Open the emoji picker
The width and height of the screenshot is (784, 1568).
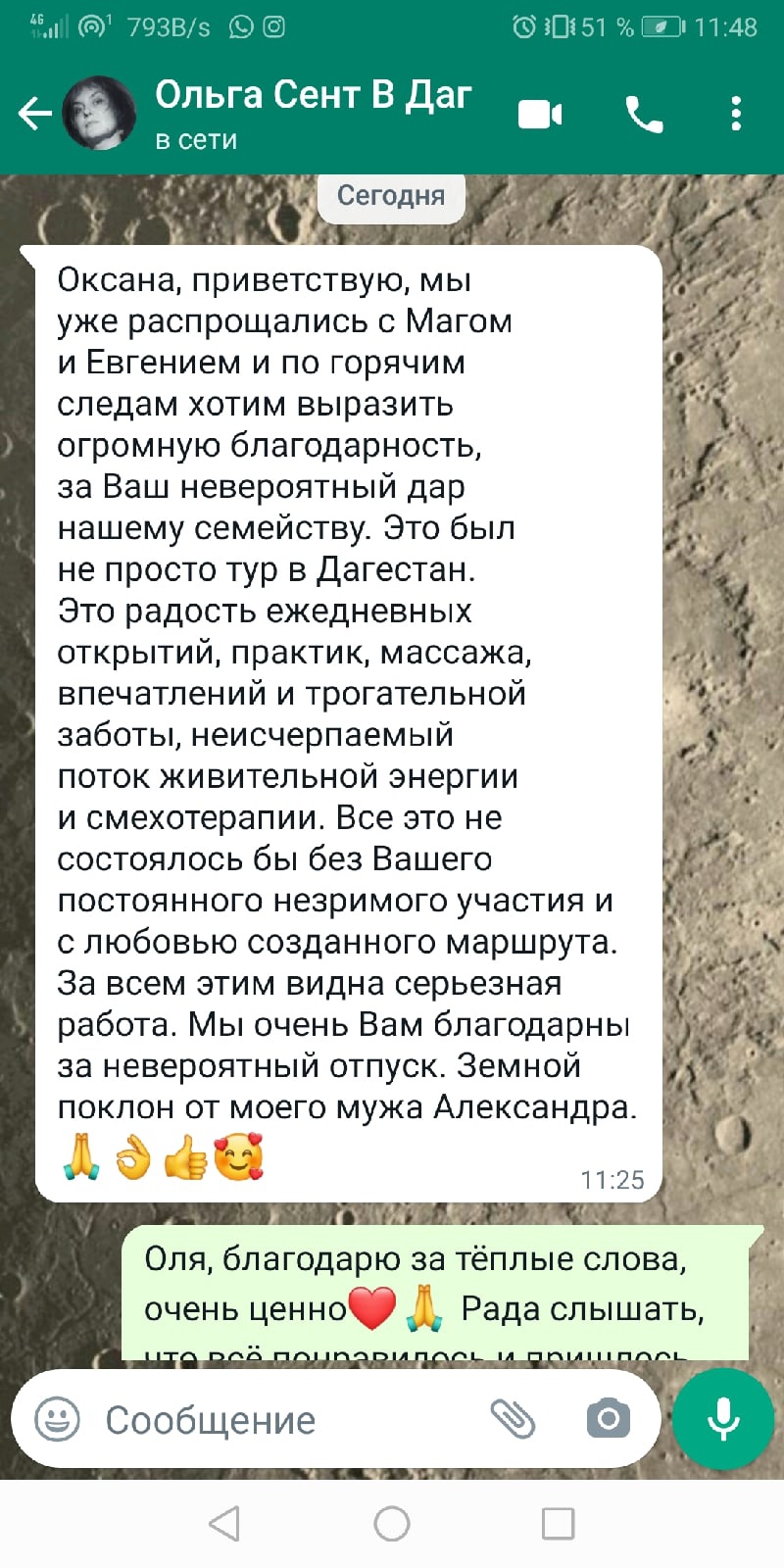pos(58,1419)
